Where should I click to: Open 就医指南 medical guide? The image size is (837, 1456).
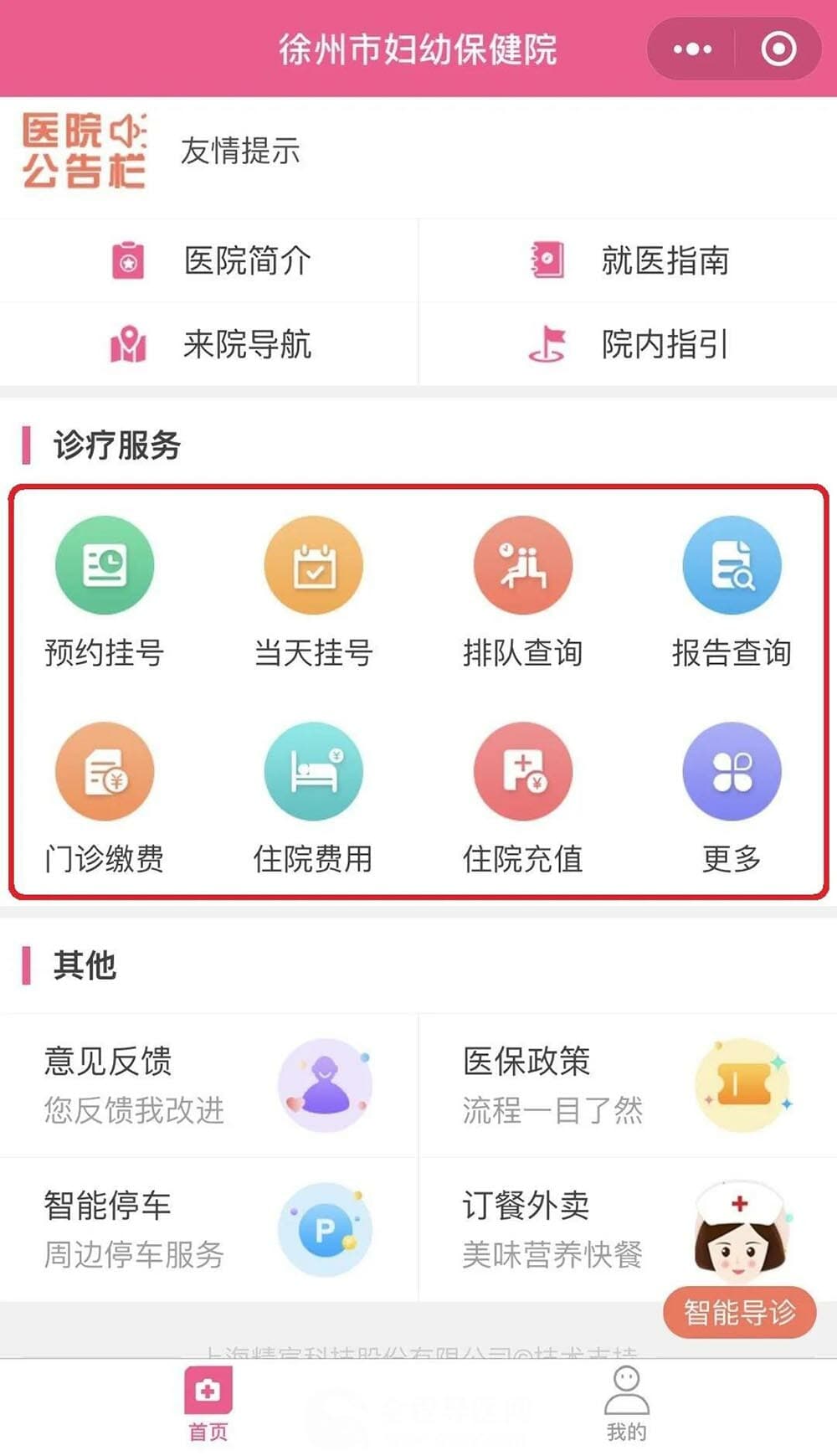pos(628,260)
